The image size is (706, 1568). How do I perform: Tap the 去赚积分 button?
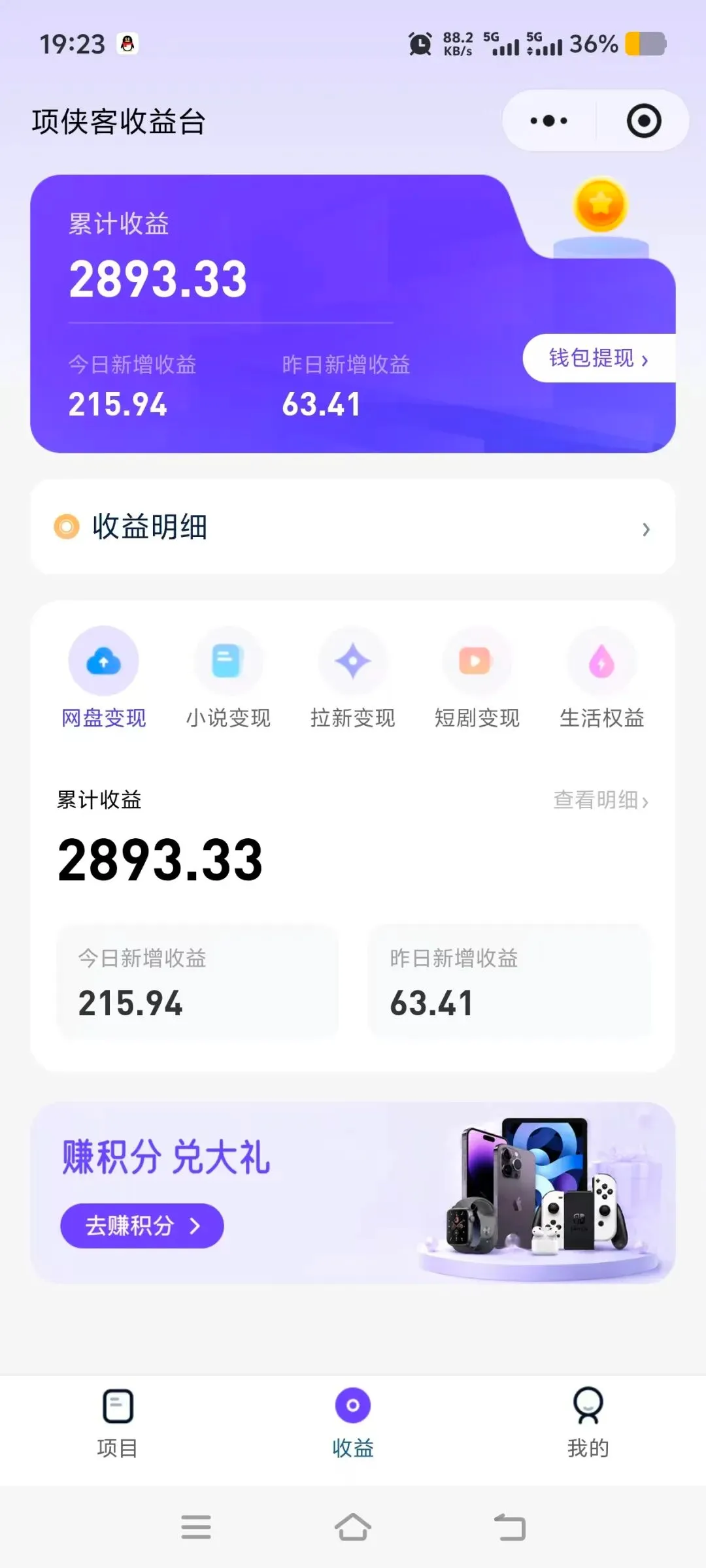142,1226
